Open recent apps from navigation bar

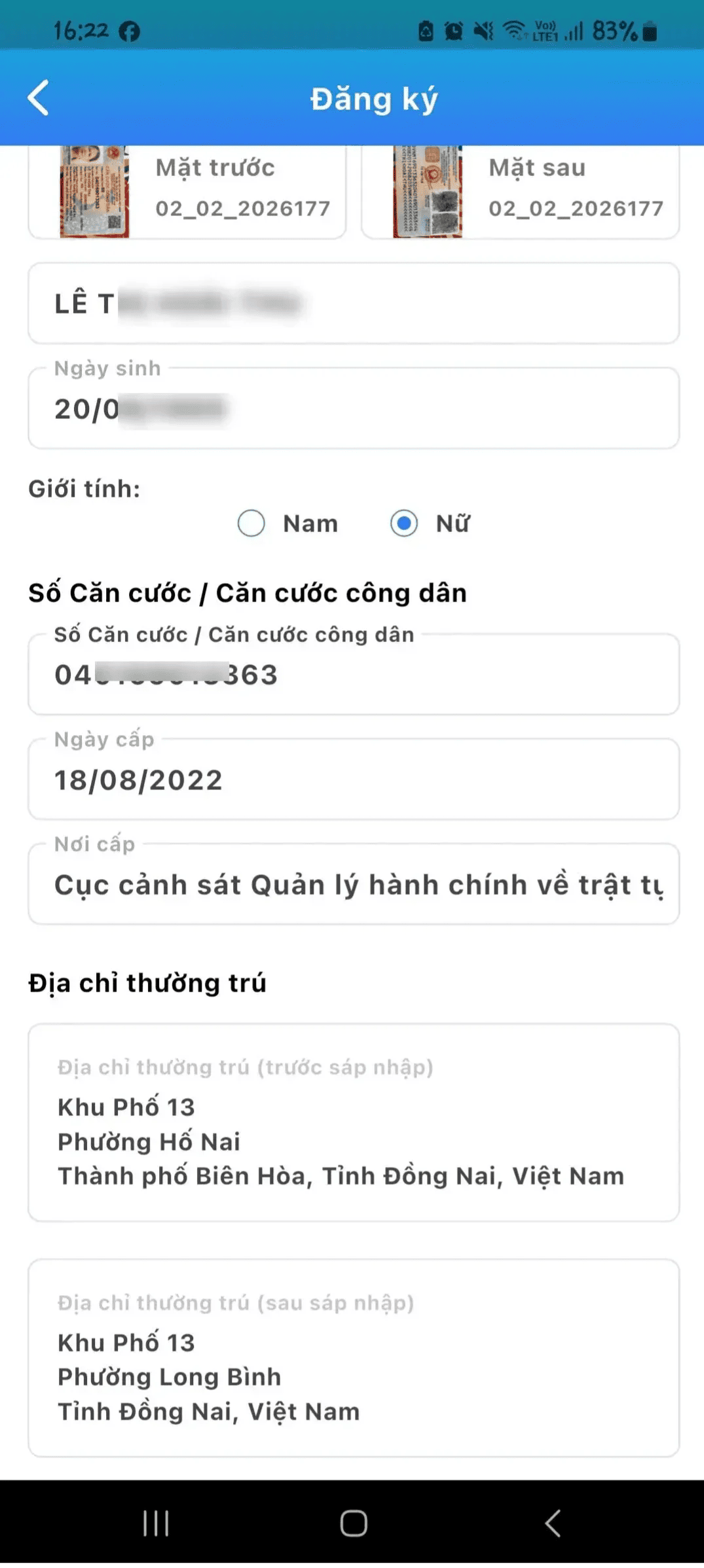coord(156,1523)
